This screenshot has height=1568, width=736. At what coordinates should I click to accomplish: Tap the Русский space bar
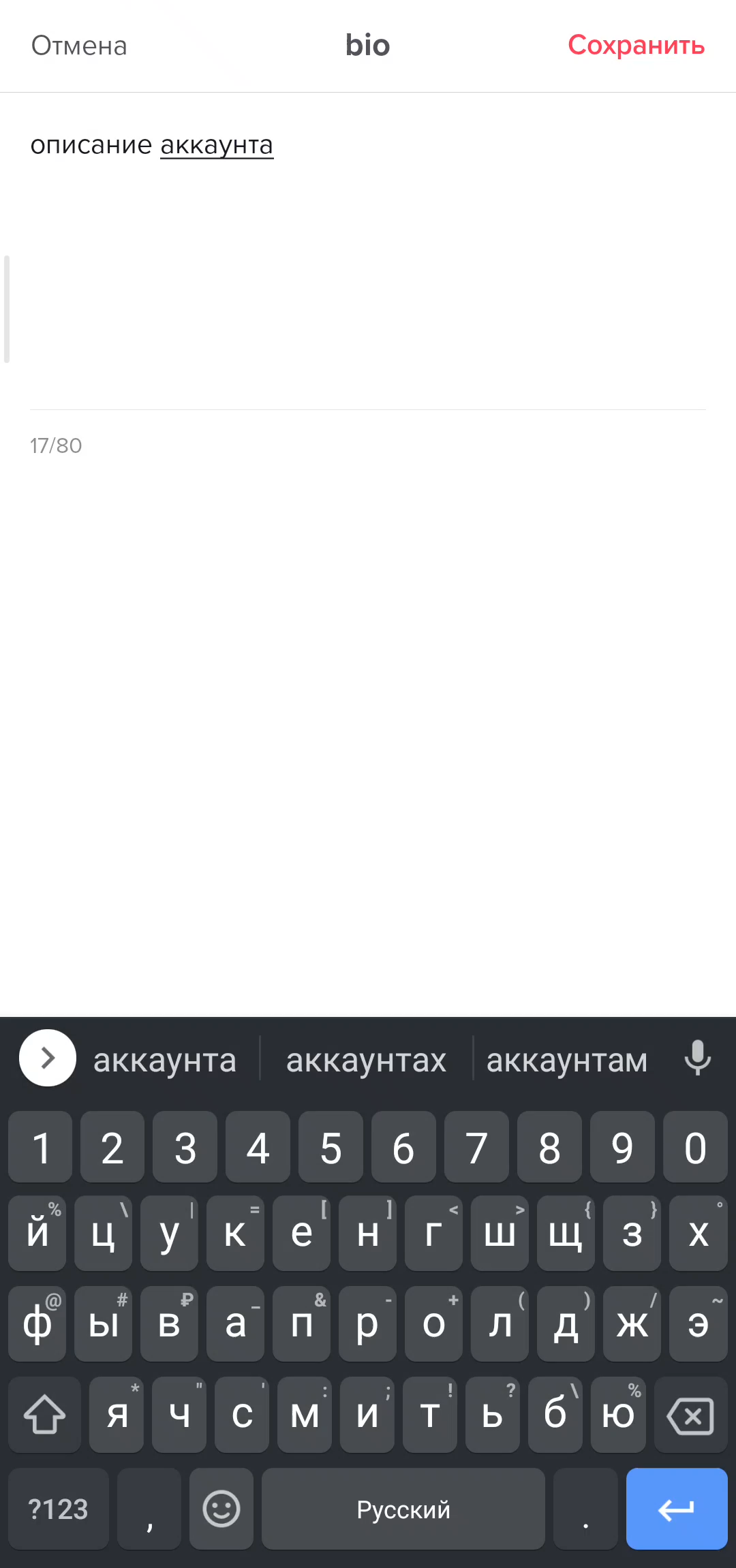coord(403,1509)
